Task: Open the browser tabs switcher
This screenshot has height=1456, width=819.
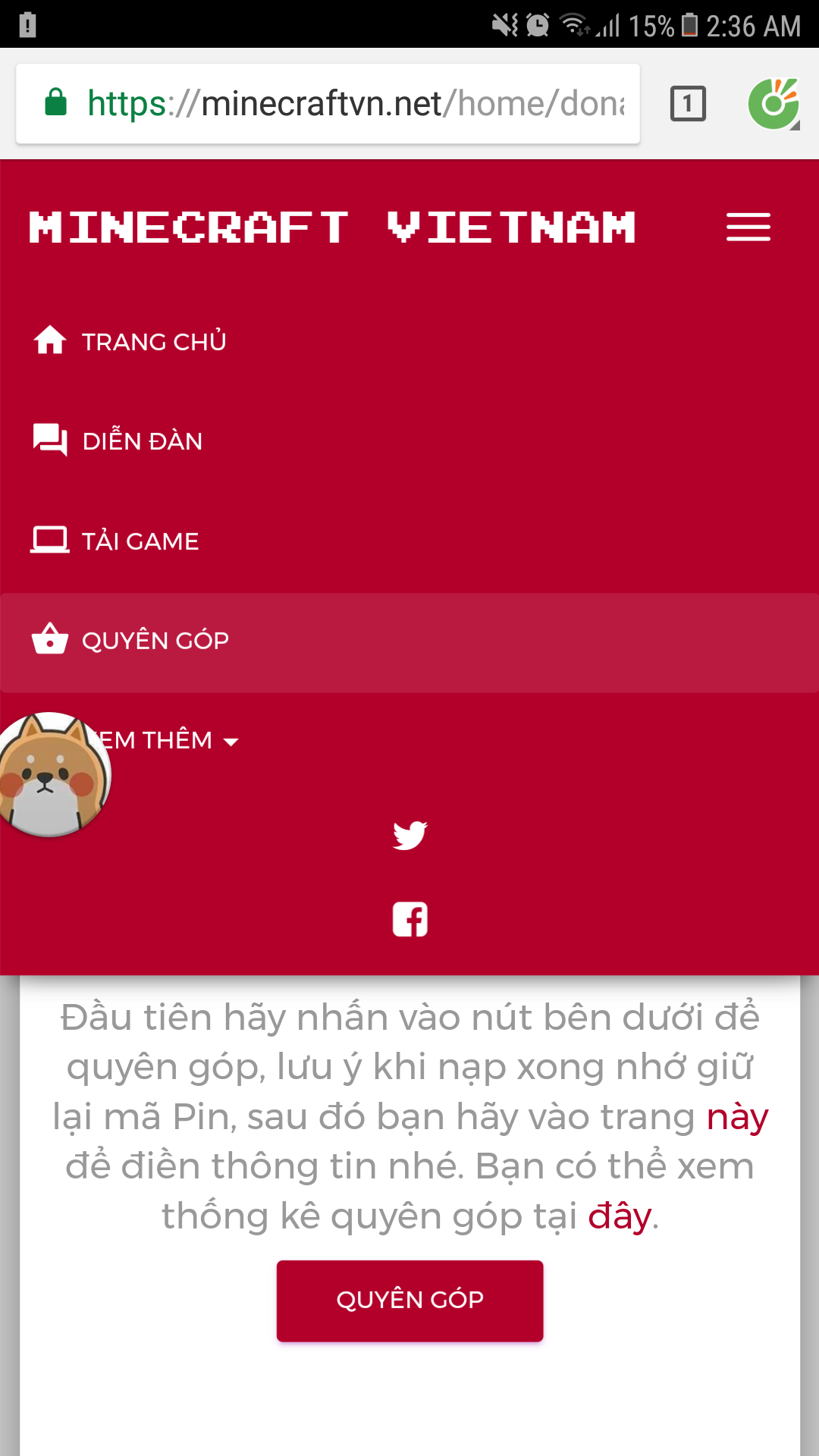Action: click(688, 104)
